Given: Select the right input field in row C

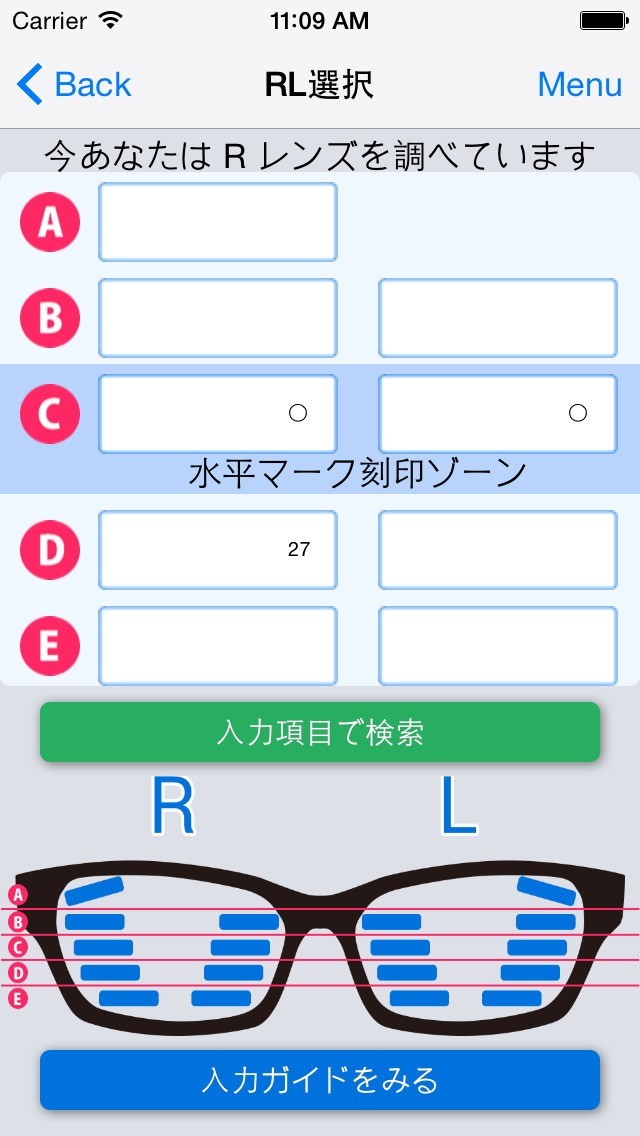Looking at the screenshot, I should (498, 413).
